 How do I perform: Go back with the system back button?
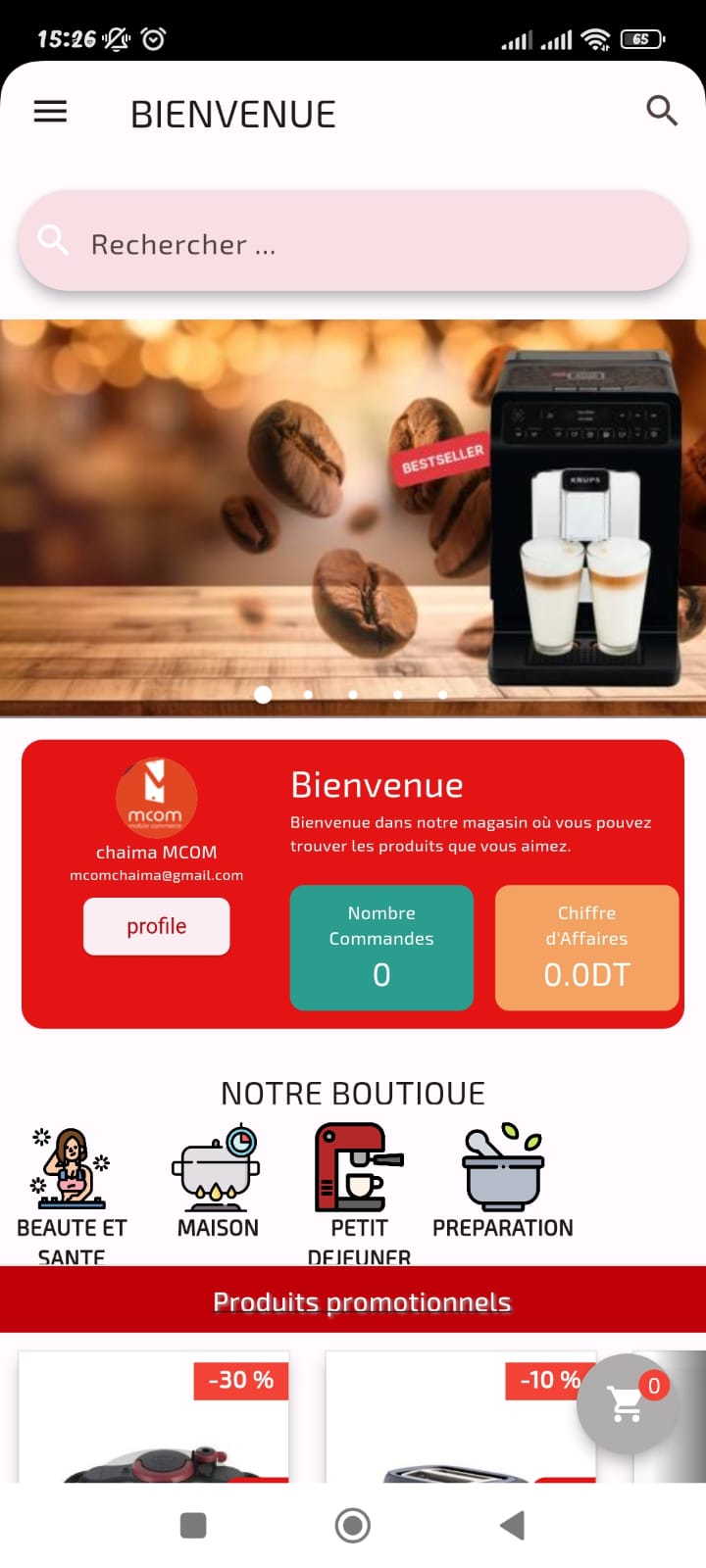click(512, 1525)
